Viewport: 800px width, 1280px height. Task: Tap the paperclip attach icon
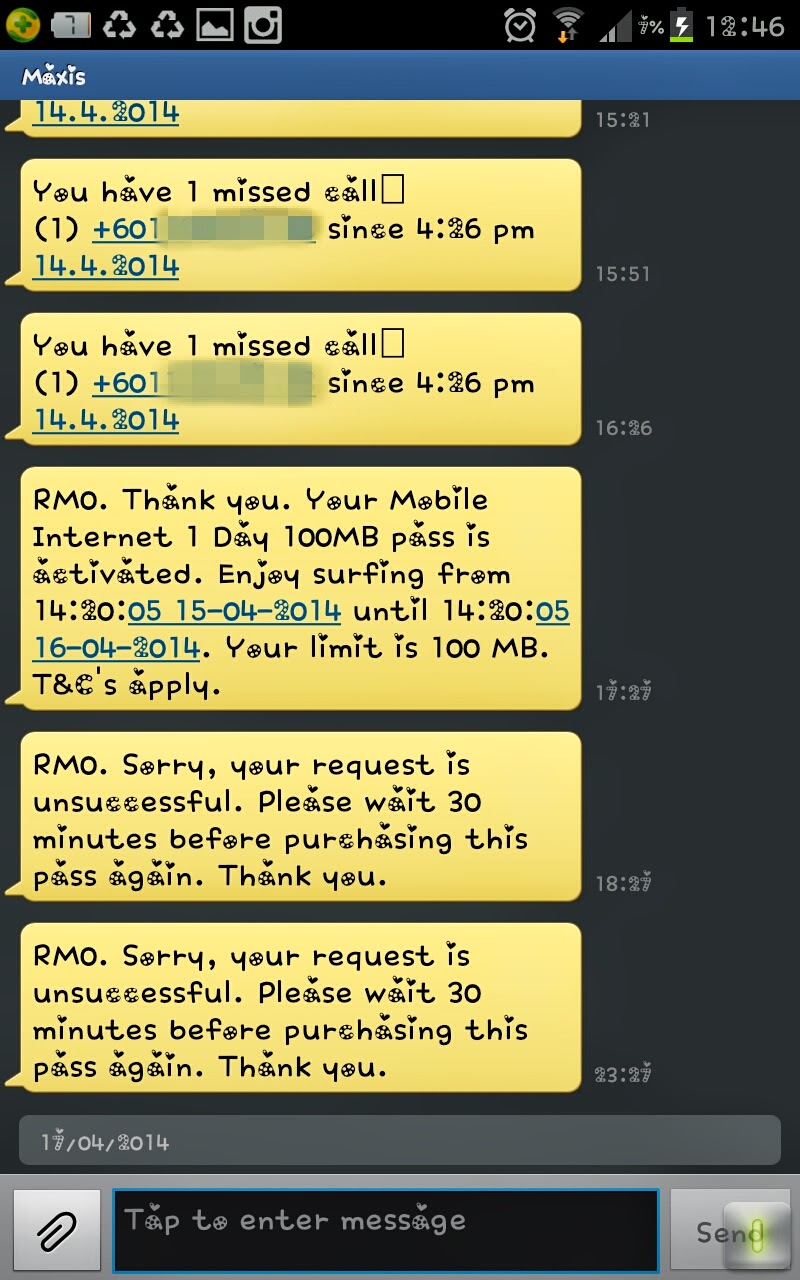pyautogui.click(x=57, y=1231)
